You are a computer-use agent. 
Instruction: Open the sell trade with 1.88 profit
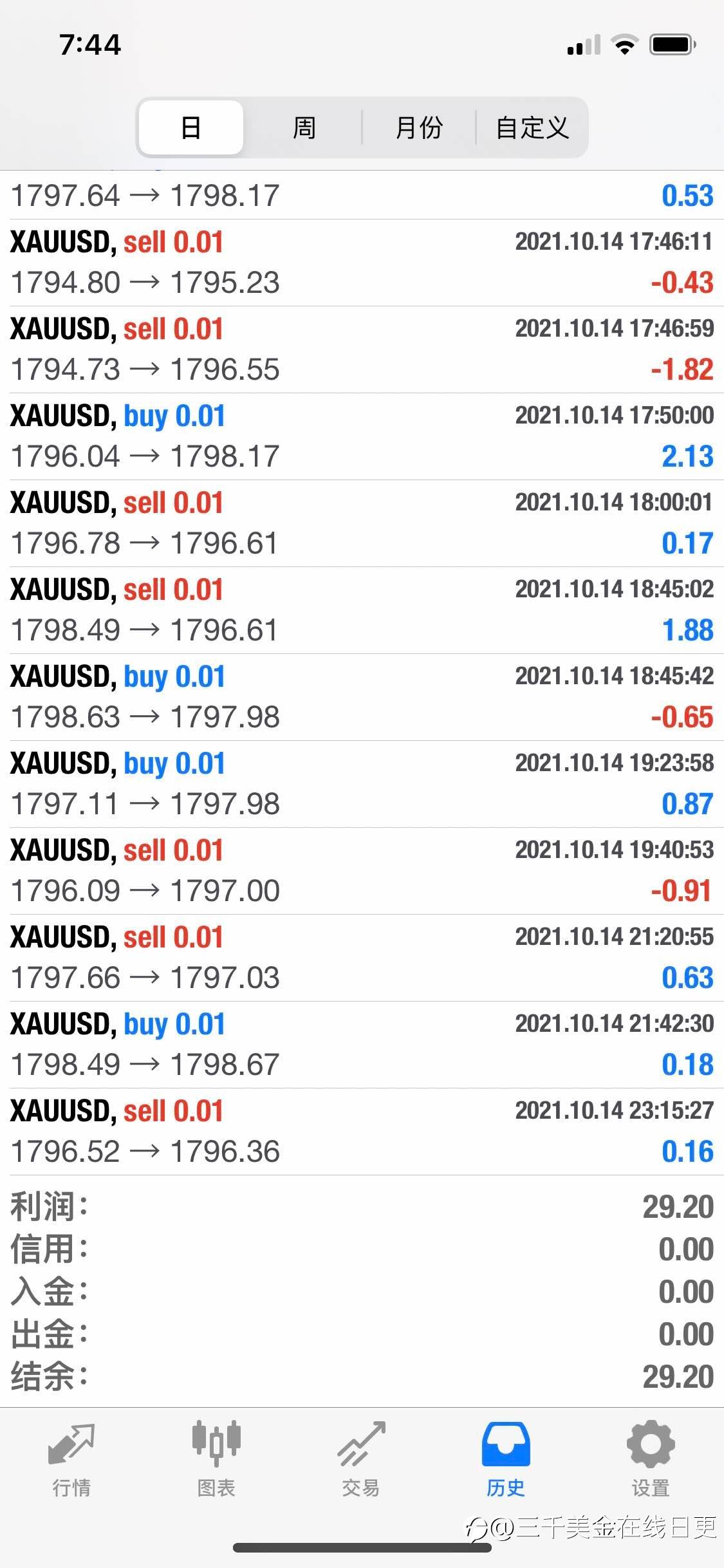[362, 610]
